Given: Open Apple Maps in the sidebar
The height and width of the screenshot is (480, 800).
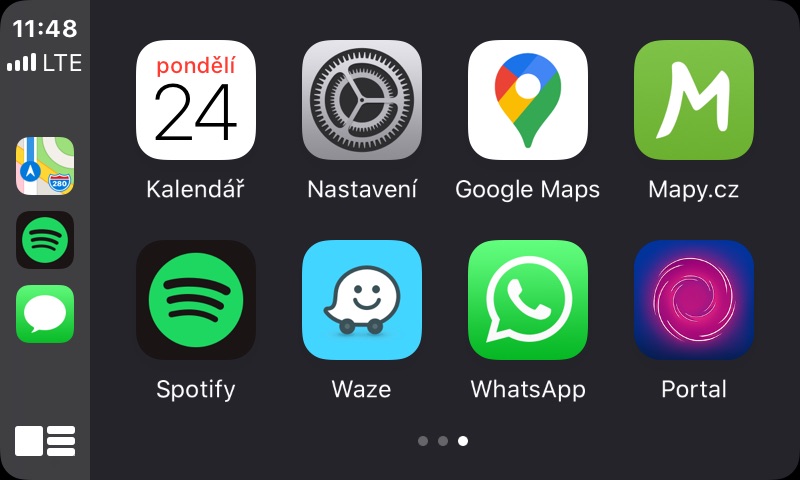Looking at the screenshot, I should (45, 166).
